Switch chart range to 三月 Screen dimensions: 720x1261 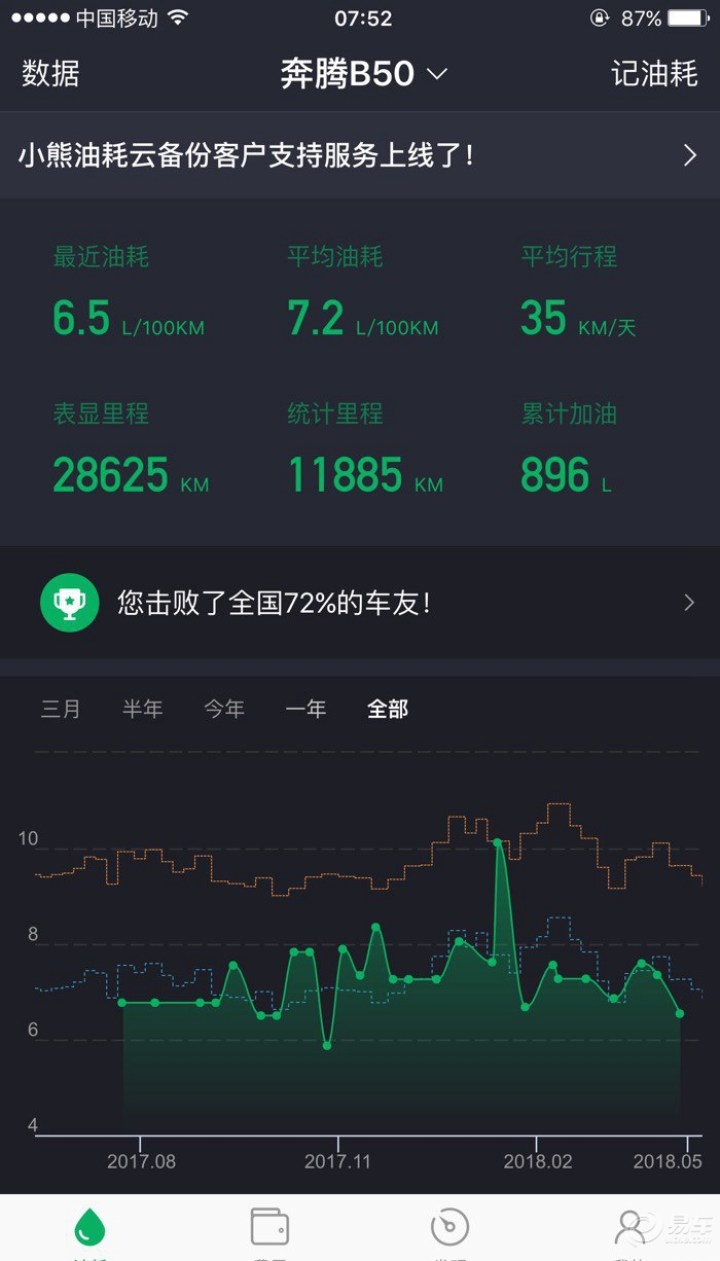61,709
